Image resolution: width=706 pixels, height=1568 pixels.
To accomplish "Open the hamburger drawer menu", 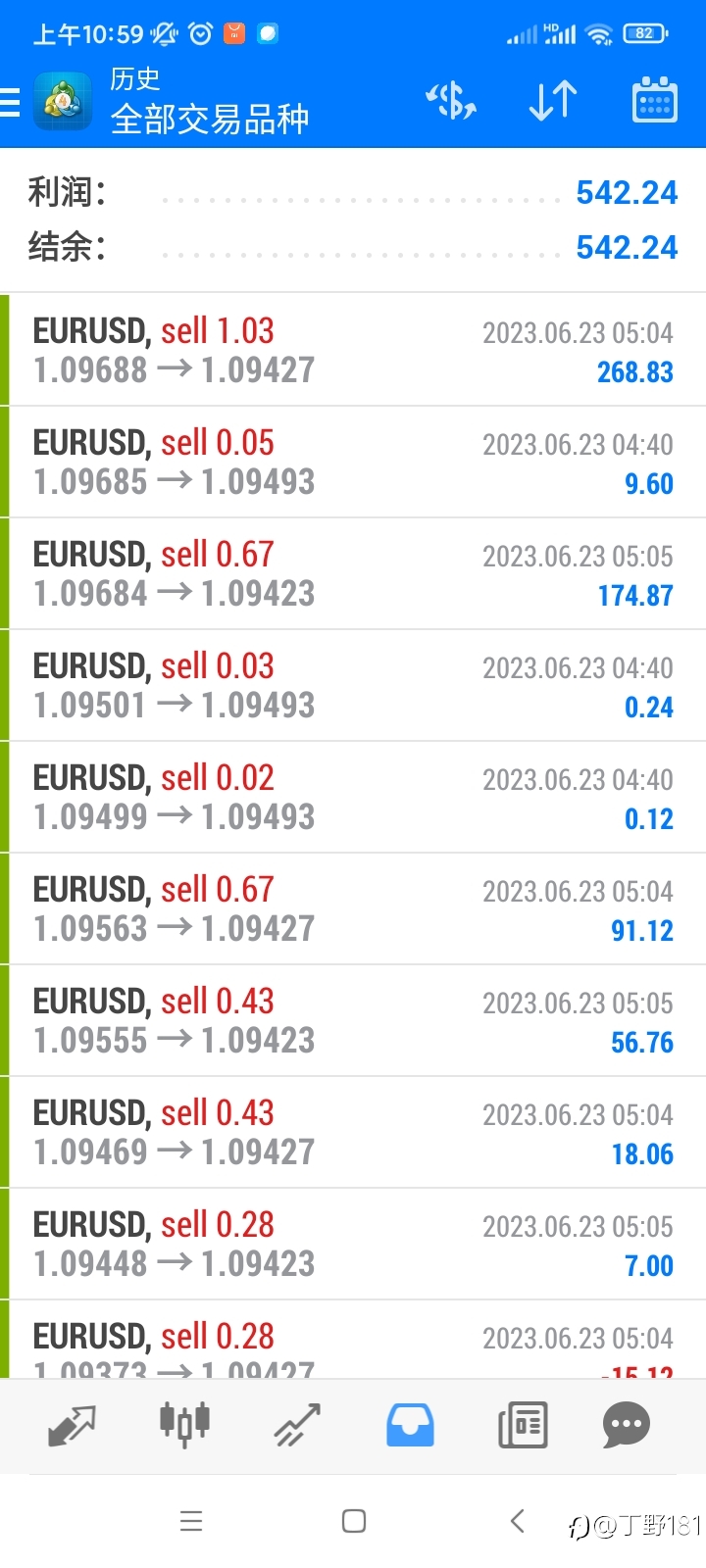I will click(12, 102).
